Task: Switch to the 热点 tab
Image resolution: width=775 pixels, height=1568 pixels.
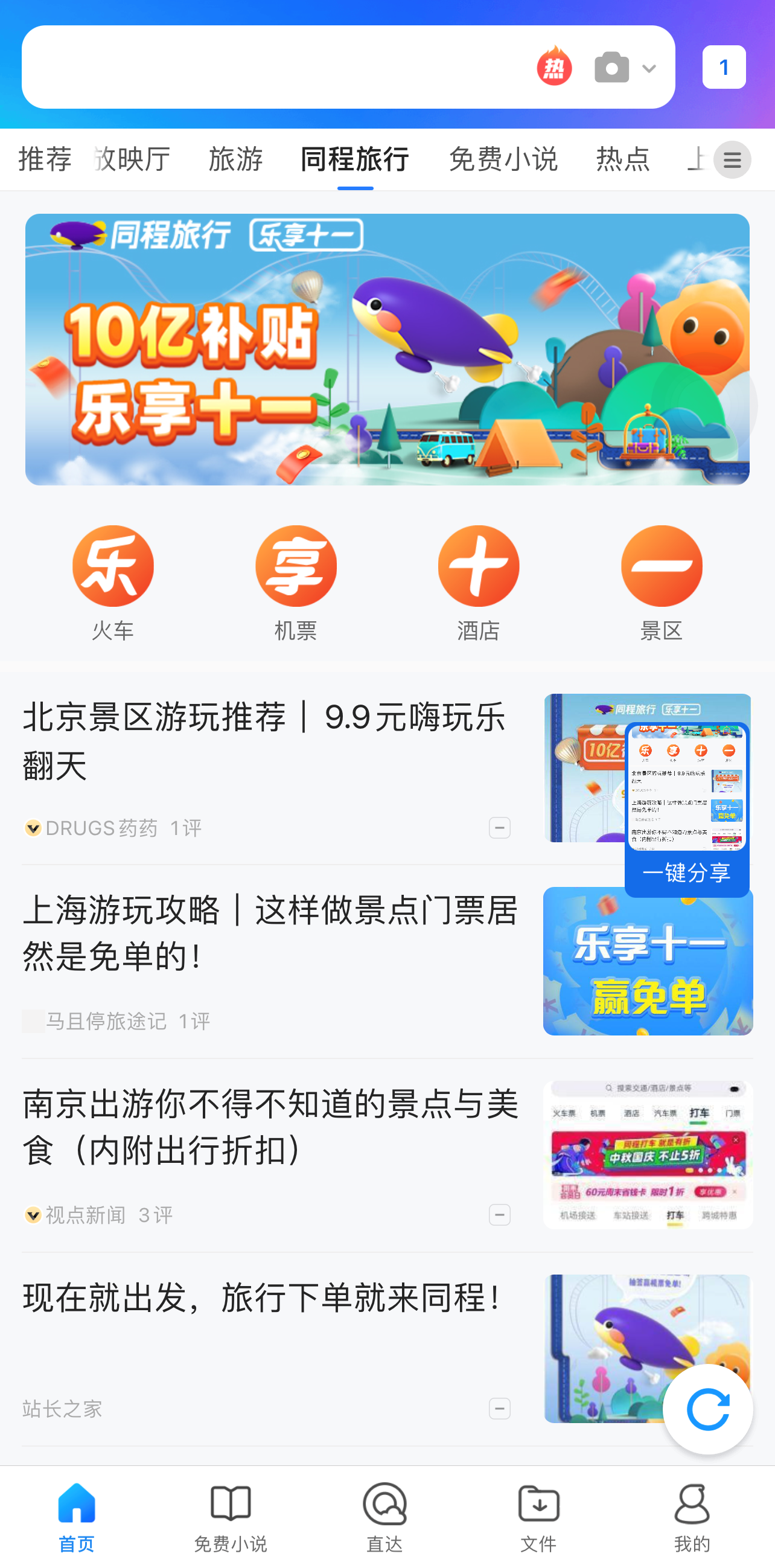Action: click(622, 159)
